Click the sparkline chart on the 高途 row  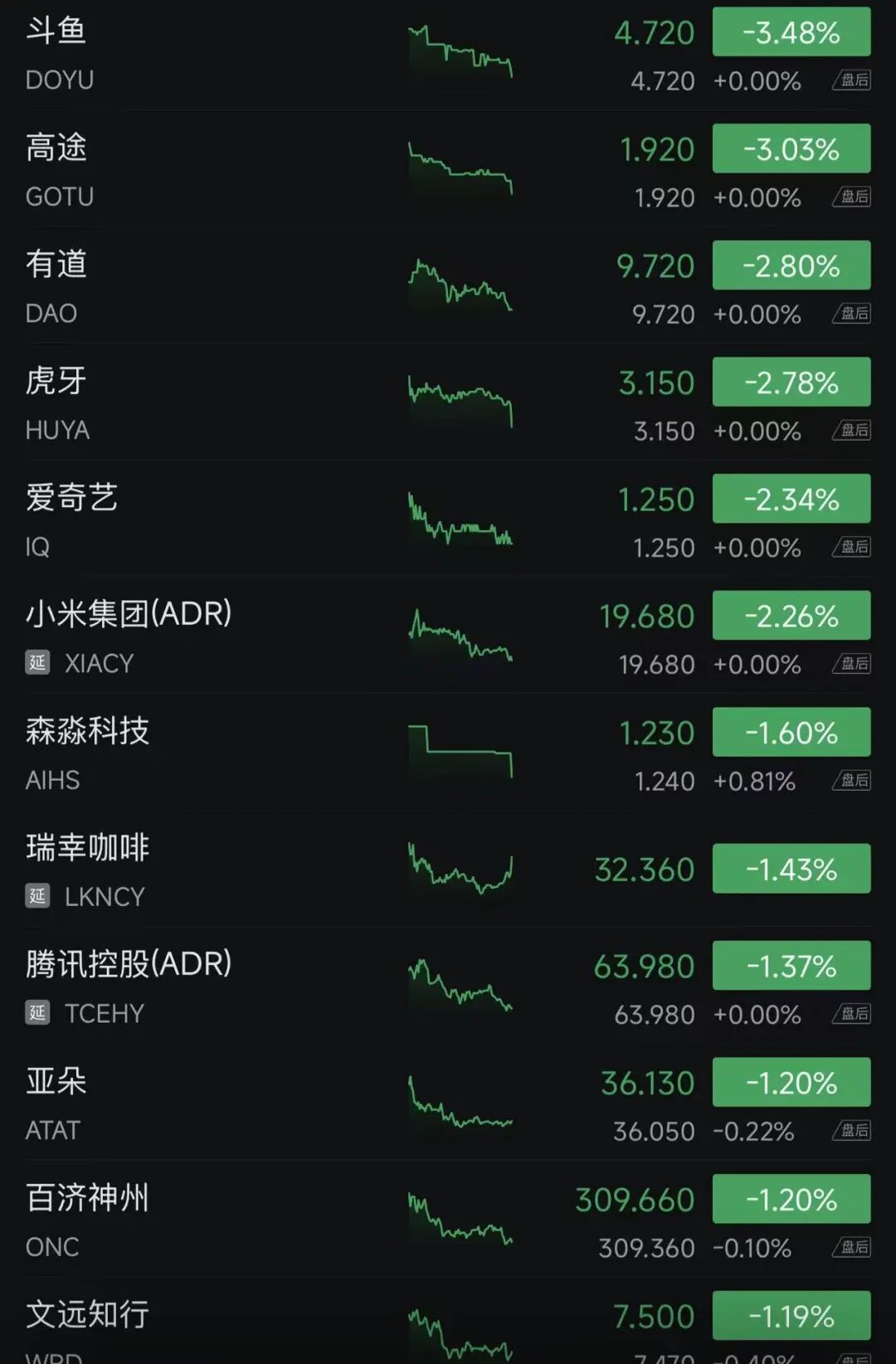click(460, 166)
